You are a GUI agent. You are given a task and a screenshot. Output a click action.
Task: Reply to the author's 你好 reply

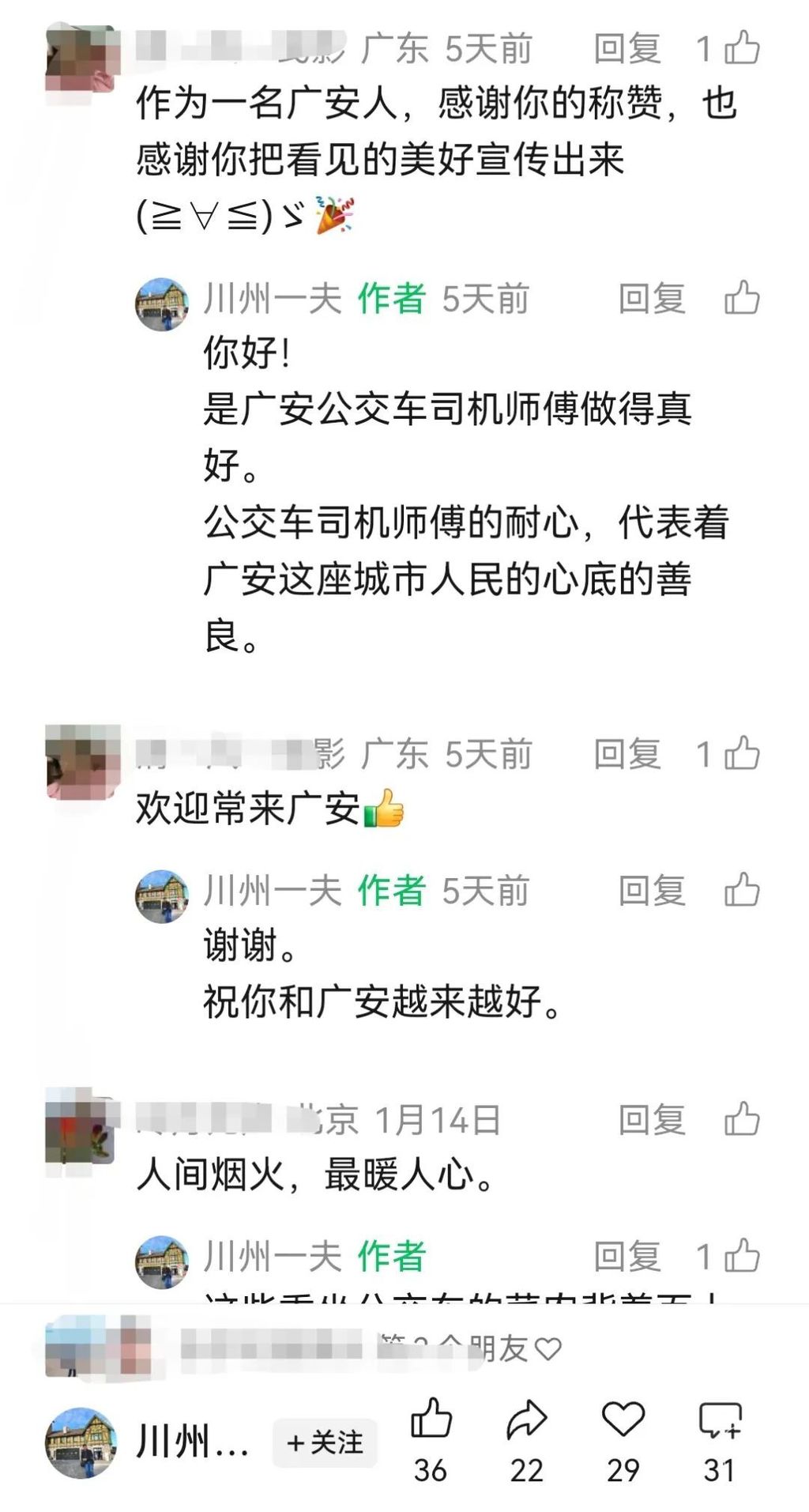652,300
